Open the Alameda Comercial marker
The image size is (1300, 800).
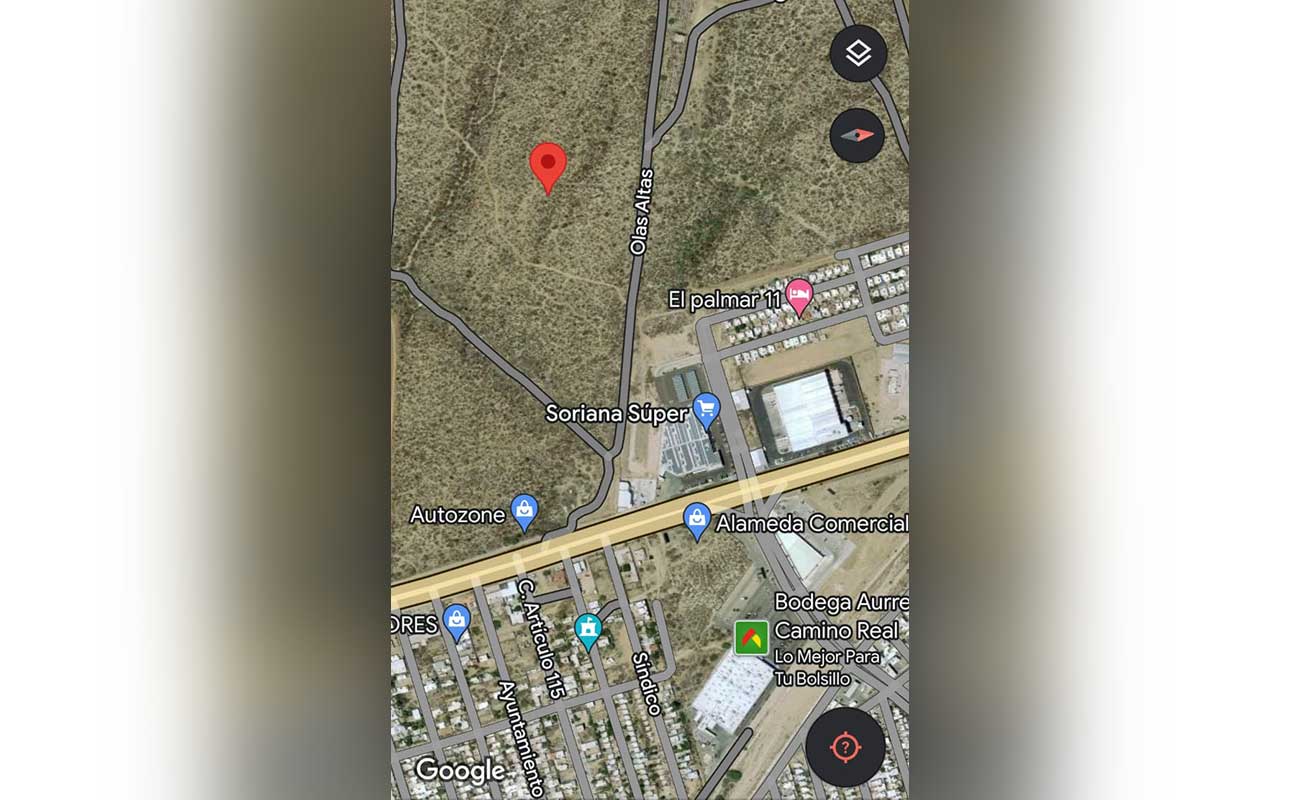click(697, 520)
